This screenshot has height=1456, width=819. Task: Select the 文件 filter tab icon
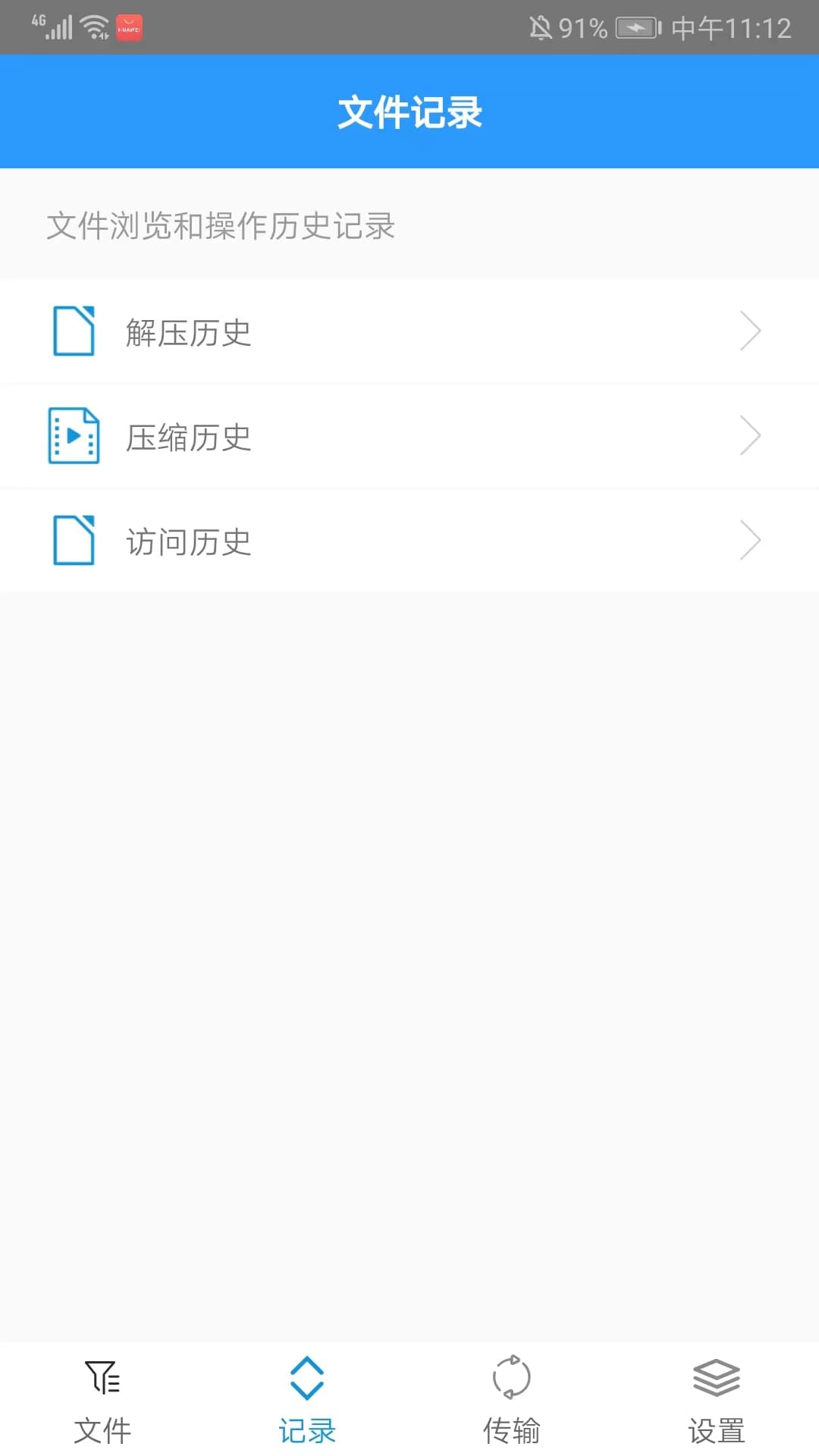click(102, 1382)
